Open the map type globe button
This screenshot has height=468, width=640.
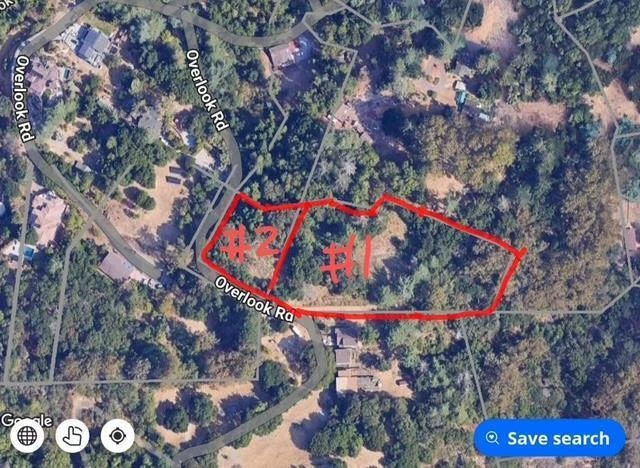pos(27,435)
